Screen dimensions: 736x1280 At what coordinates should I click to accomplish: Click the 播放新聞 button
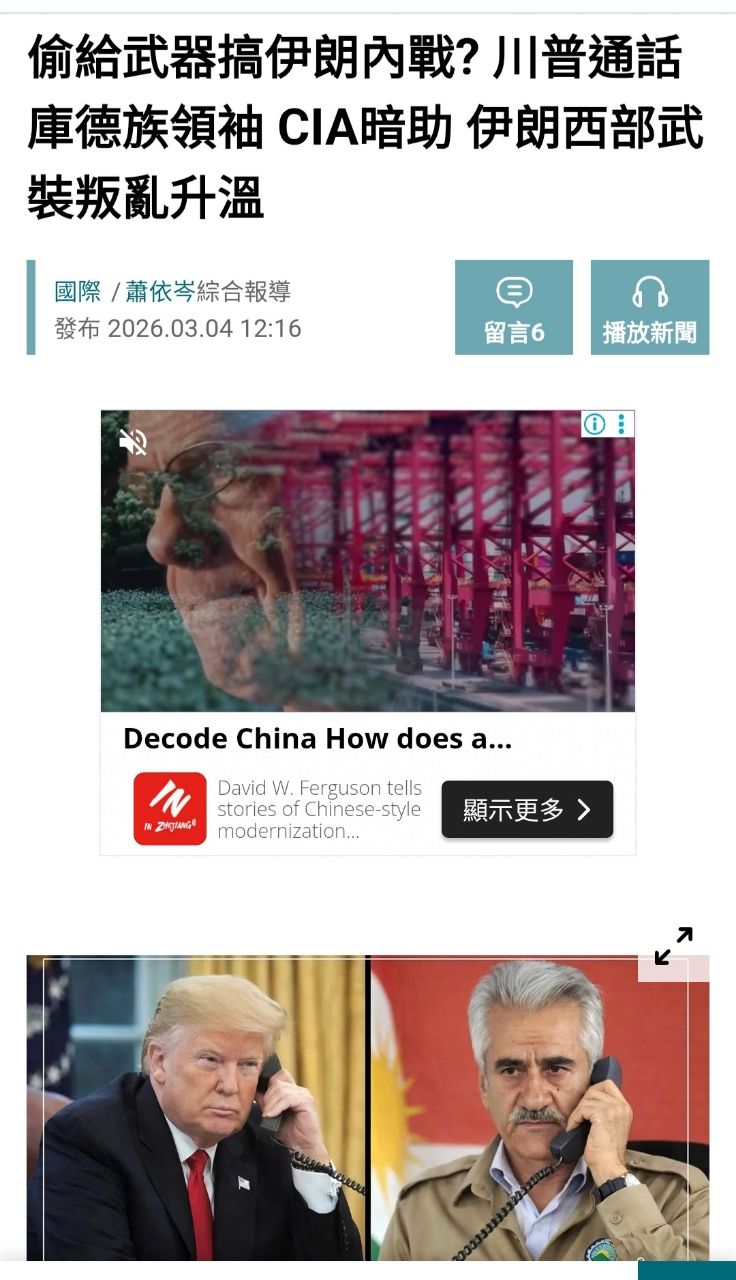(x=650, y=307)
